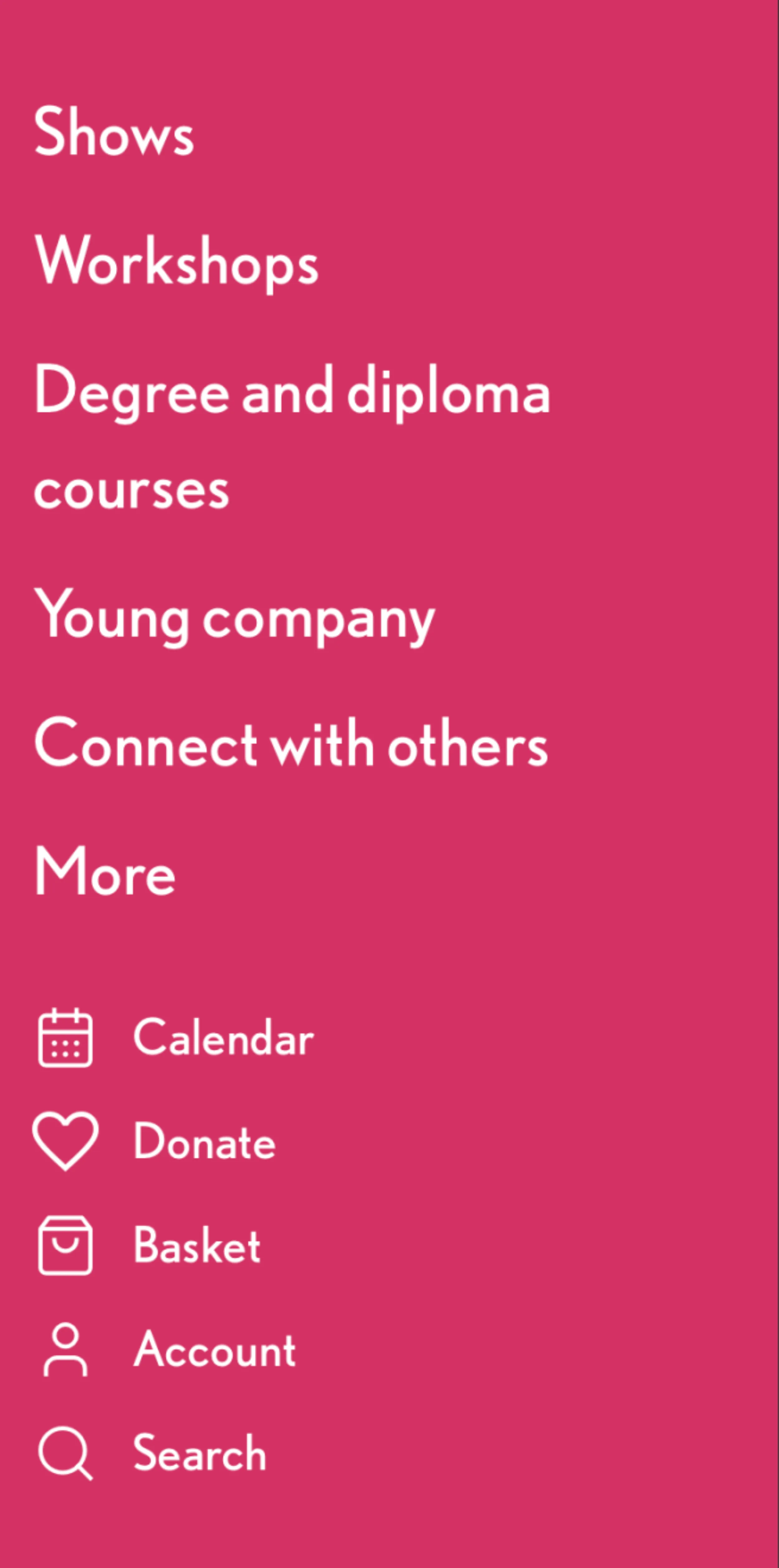Open Search
Image resolution: width=779 pixels, height=1568 pixels.
pos(199,1454)
